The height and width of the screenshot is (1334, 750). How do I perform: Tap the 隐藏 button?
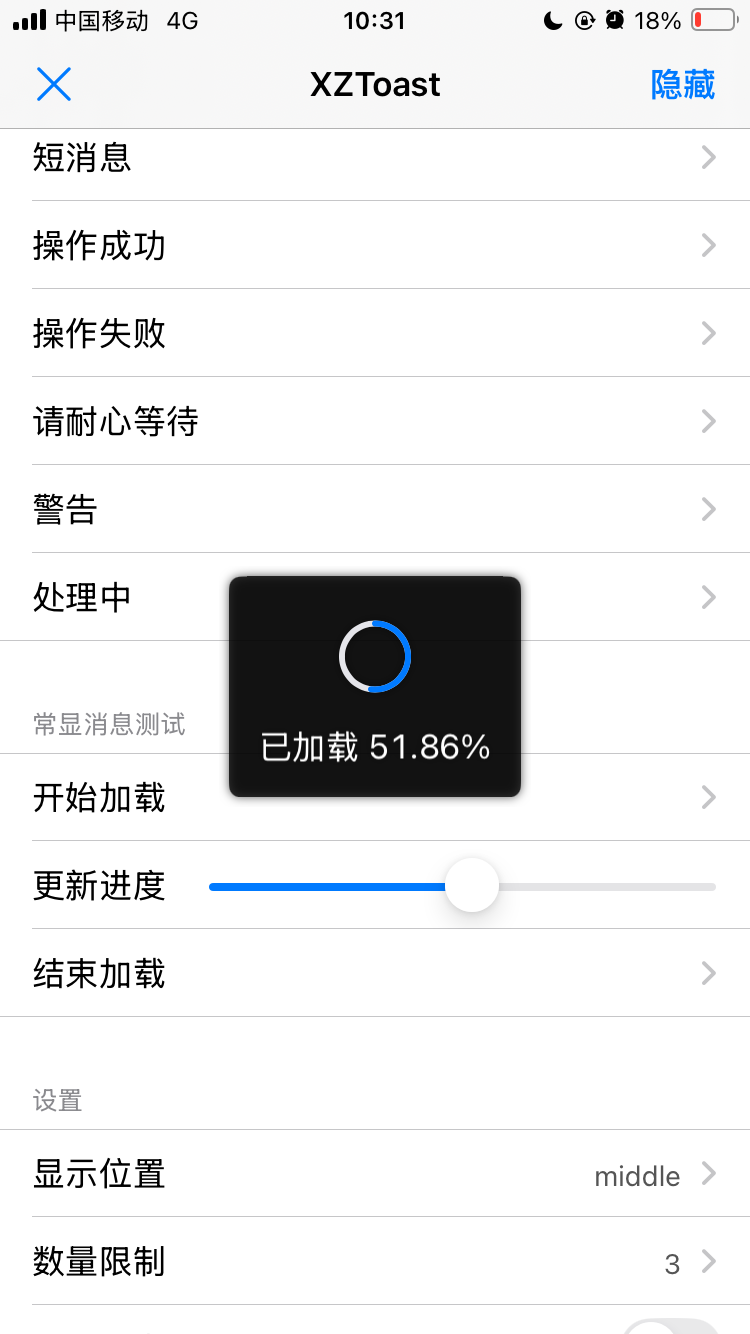coord(683,85)
